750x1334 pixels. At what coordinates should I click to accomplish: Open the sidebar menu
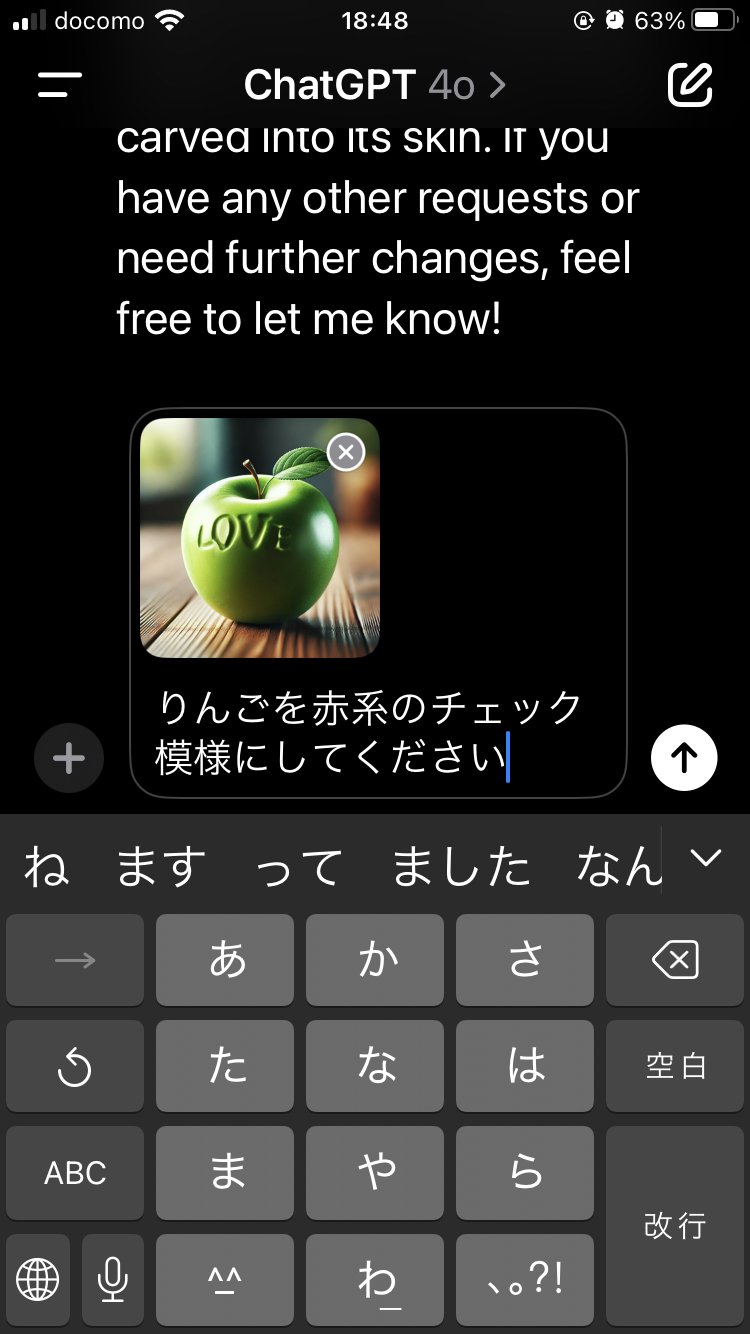[x=59, y=85]
